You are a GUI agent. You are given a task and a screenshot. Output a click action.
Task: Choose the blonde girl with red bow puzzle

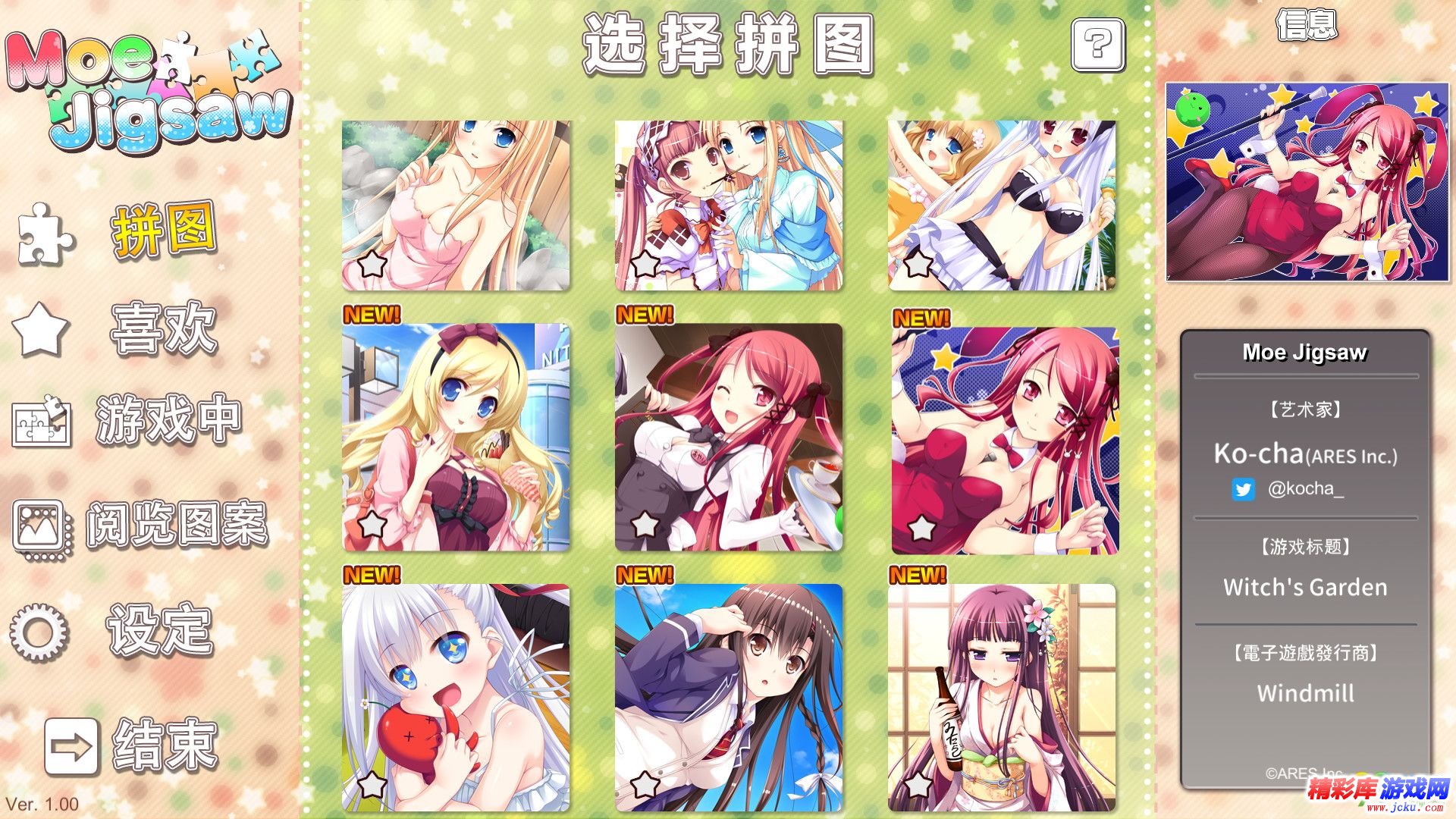[455, 438]
